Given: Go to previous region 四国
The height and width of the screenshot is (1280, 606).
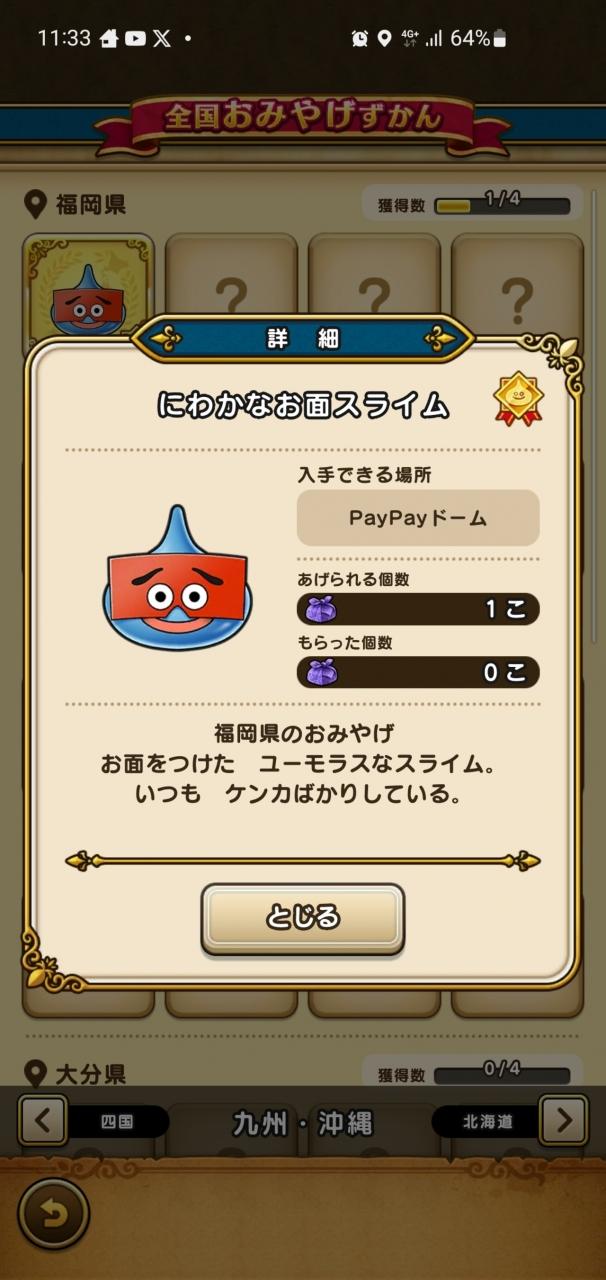Looking at the screenshot, I should pos(43,1120).
